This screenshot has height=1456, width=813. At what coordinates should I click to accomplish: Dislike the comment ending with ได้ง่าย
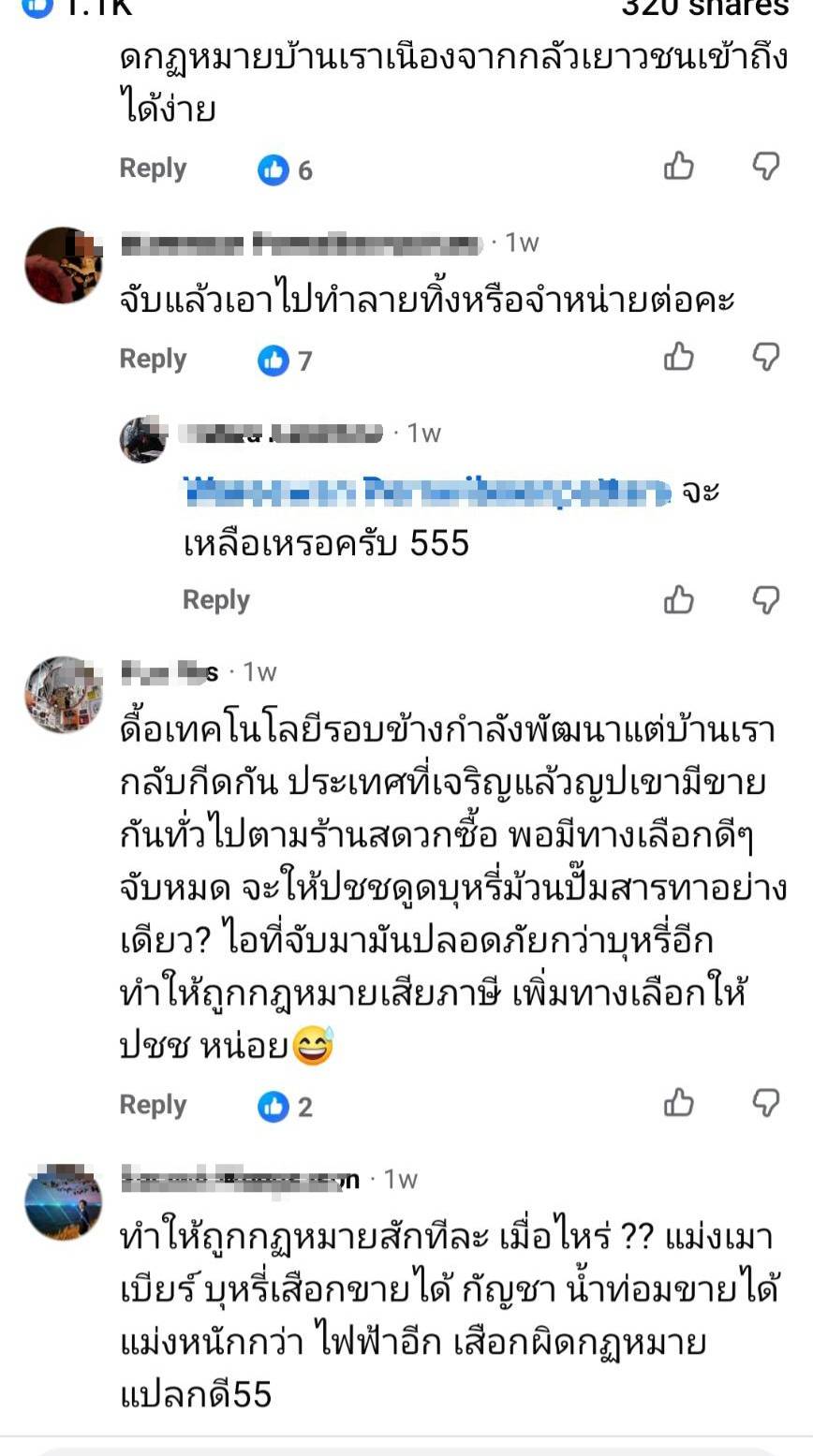766,167
